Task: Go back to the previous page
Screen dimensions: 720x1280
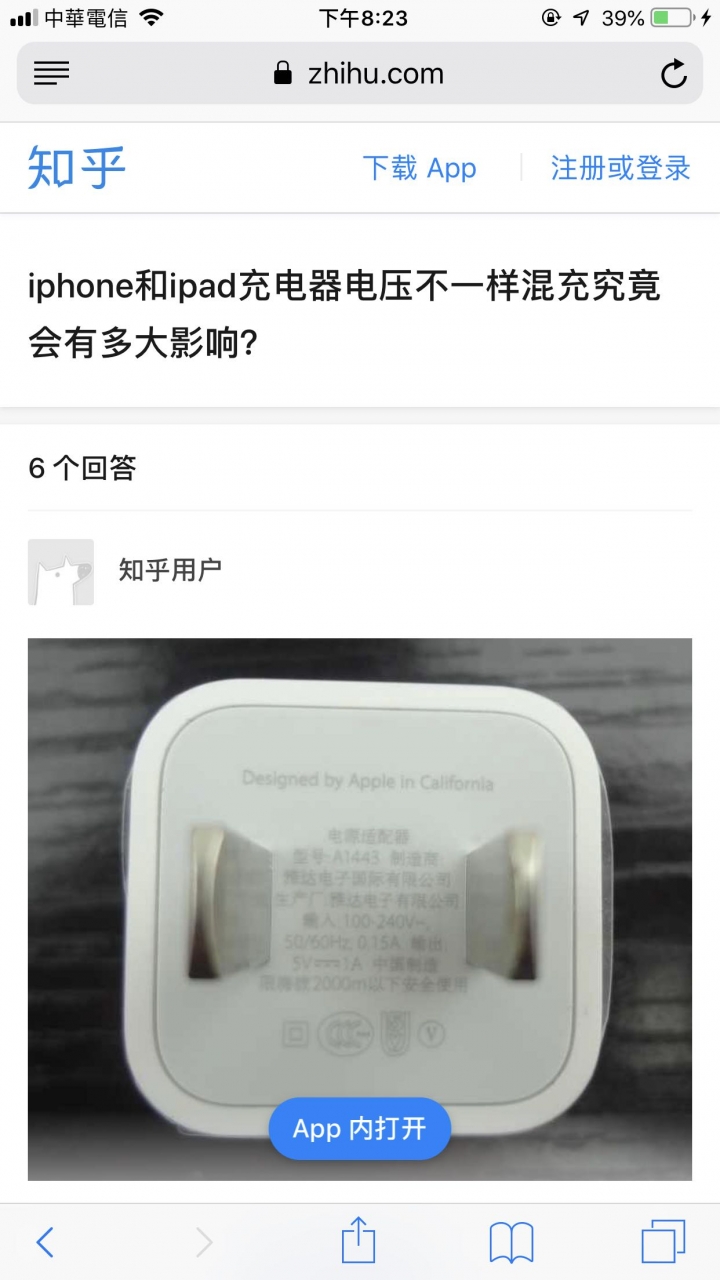Action: tap(45, 1242)
